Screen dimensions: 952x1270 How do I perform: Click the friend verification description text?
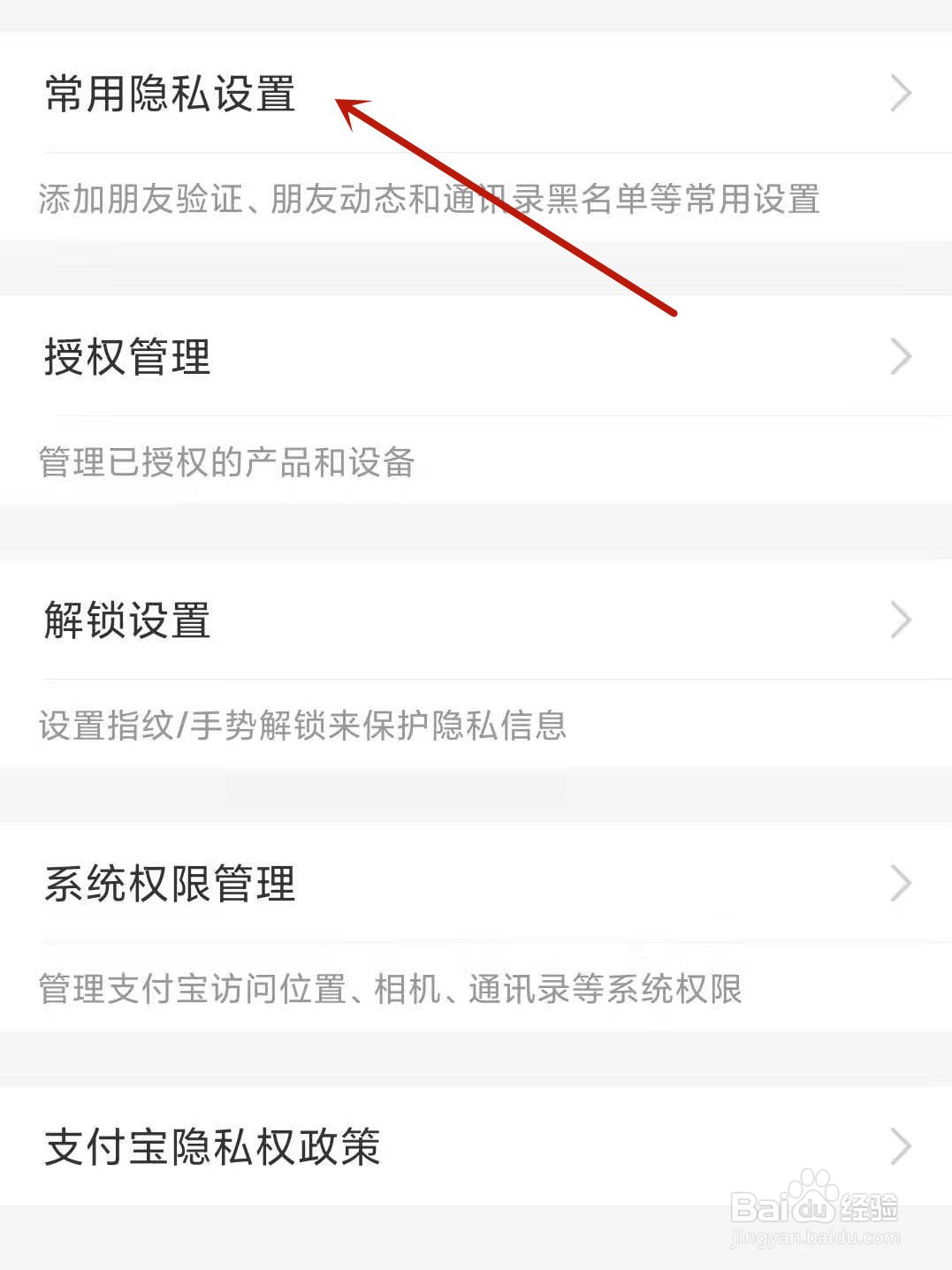[x=428, y=200]
